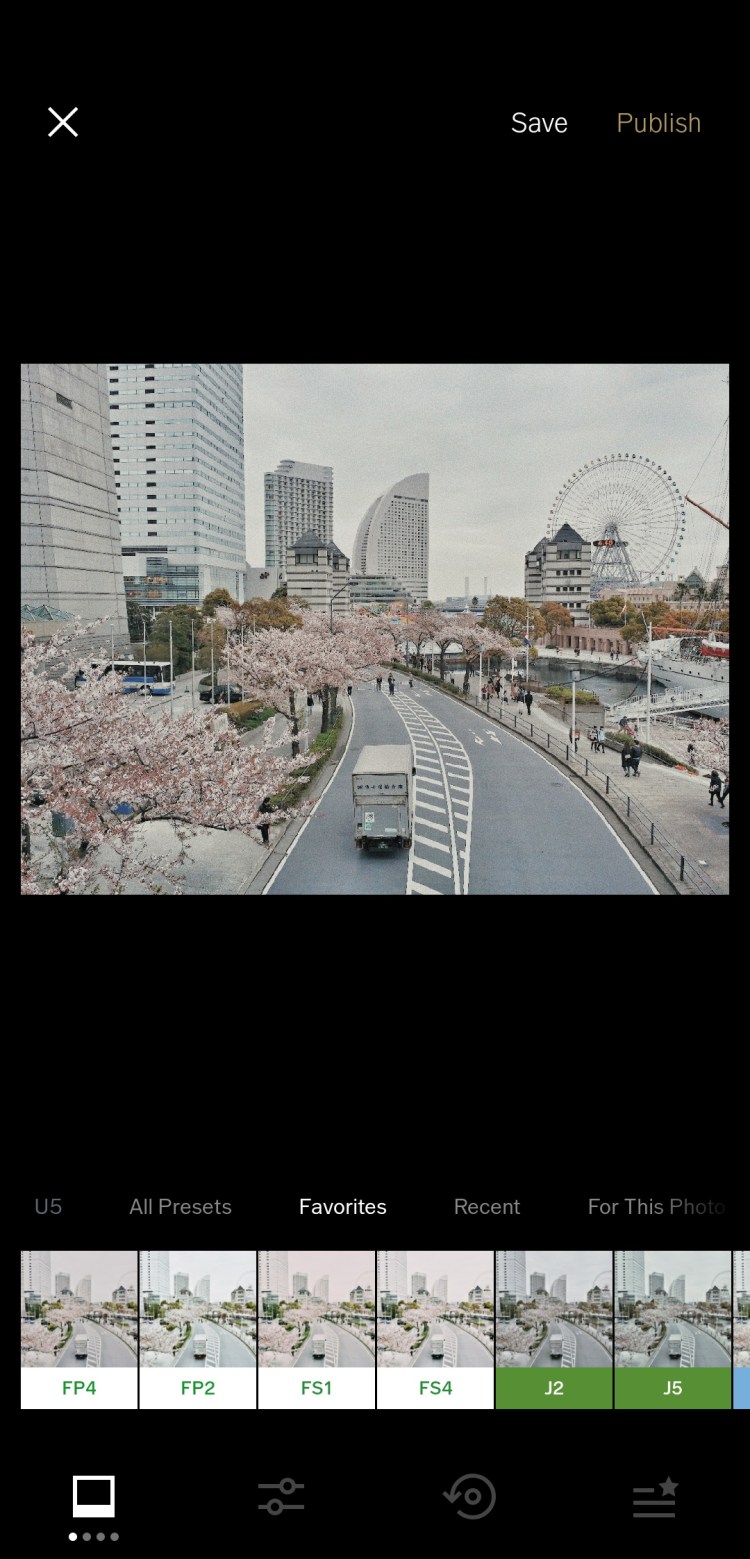Switch to the Favorites tab
This screenshot has width=750, height=1559.
click(x=342, y=1207)
